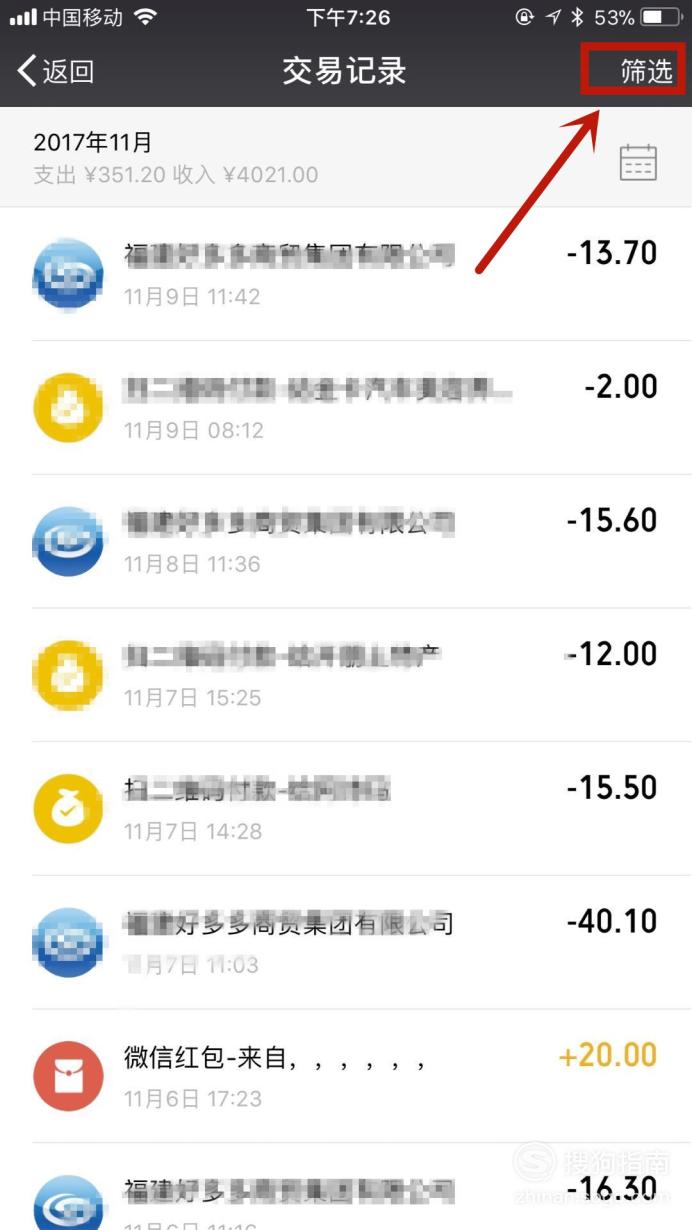The width and height of the screenshot is (692, 1230).
Task: View the -12.00 transaction from 11月7日 15:25
Action: click(346, 675)
